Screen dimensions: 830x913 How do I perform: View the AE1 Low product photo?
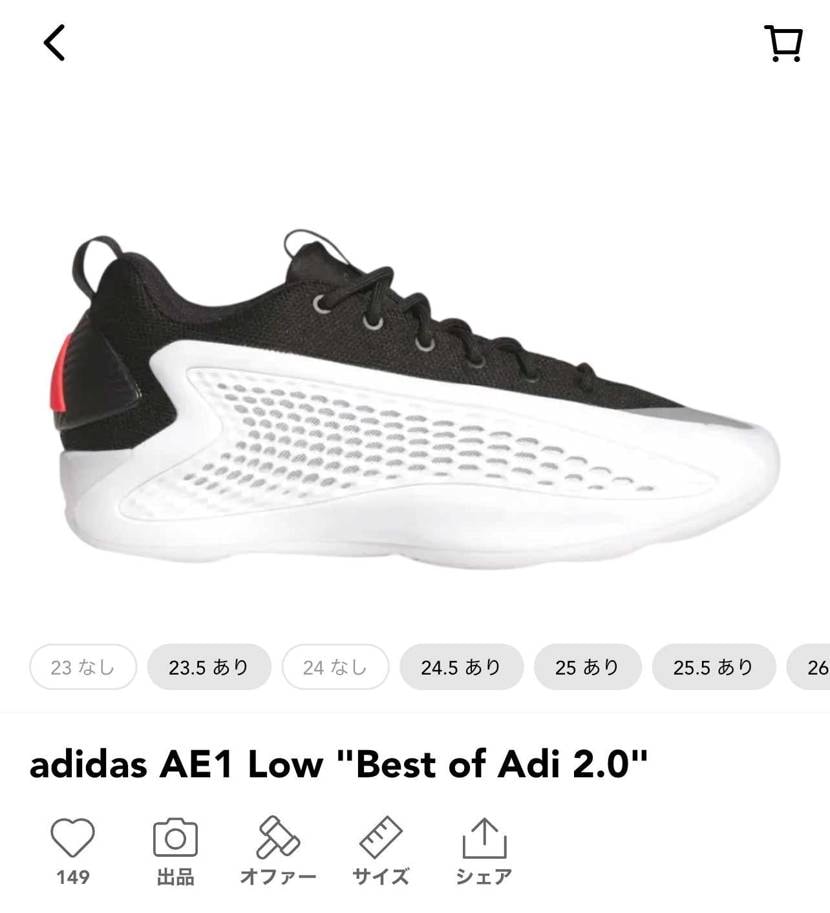tap(415, 400)
